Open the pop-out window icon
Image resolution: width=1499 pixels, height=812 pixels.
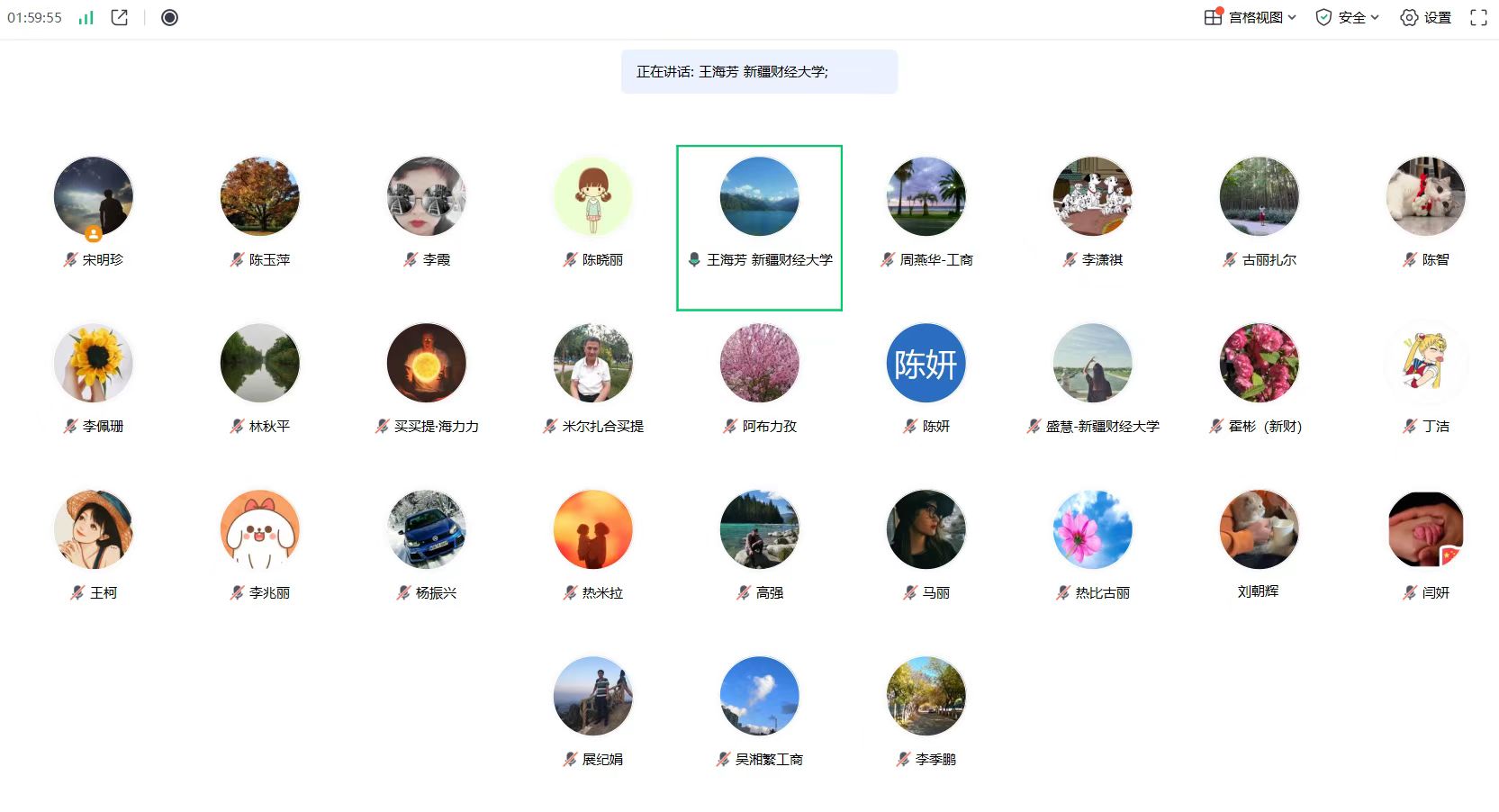119,17
